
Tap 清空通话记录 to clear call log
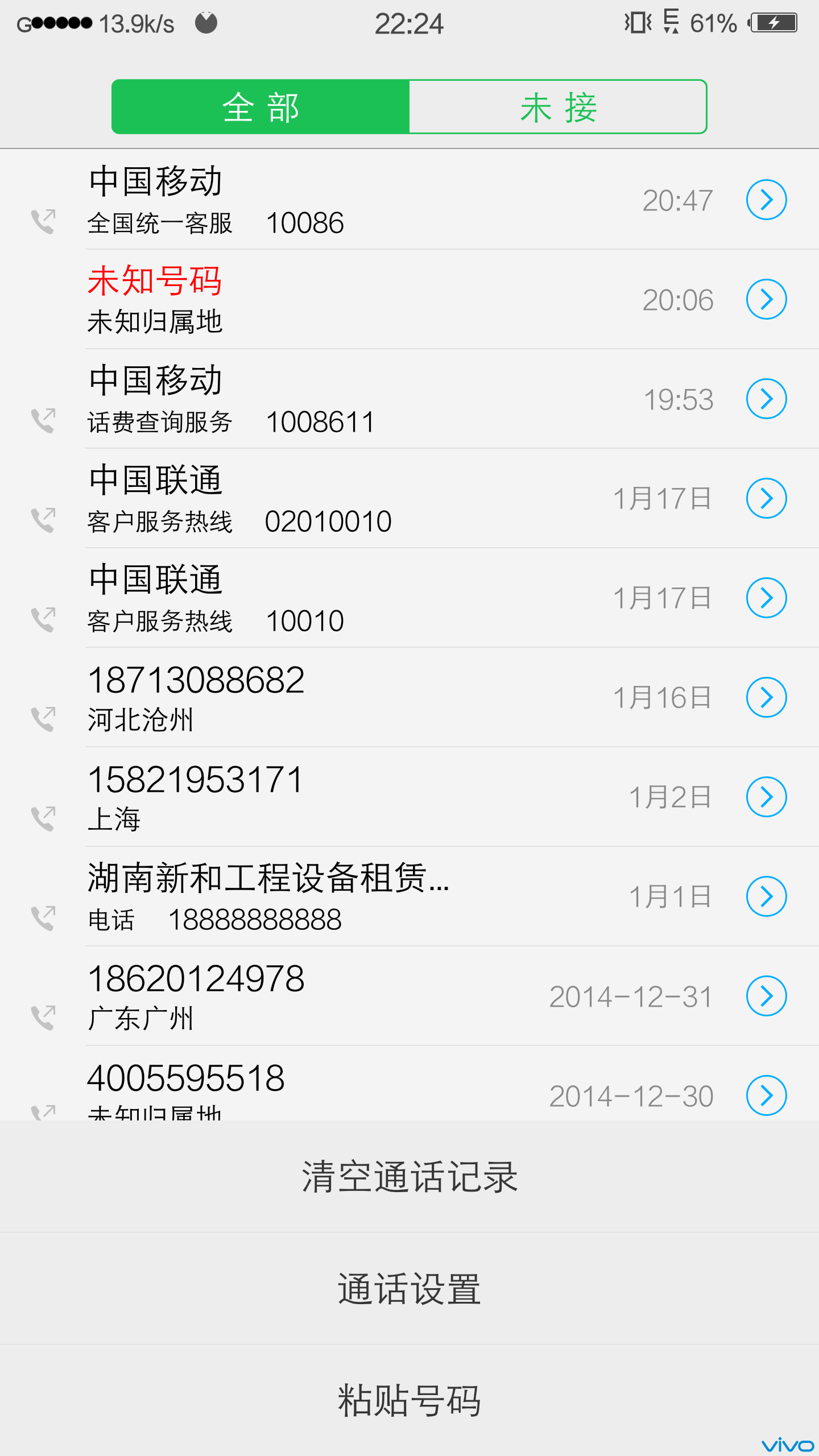pos(408,1178)
